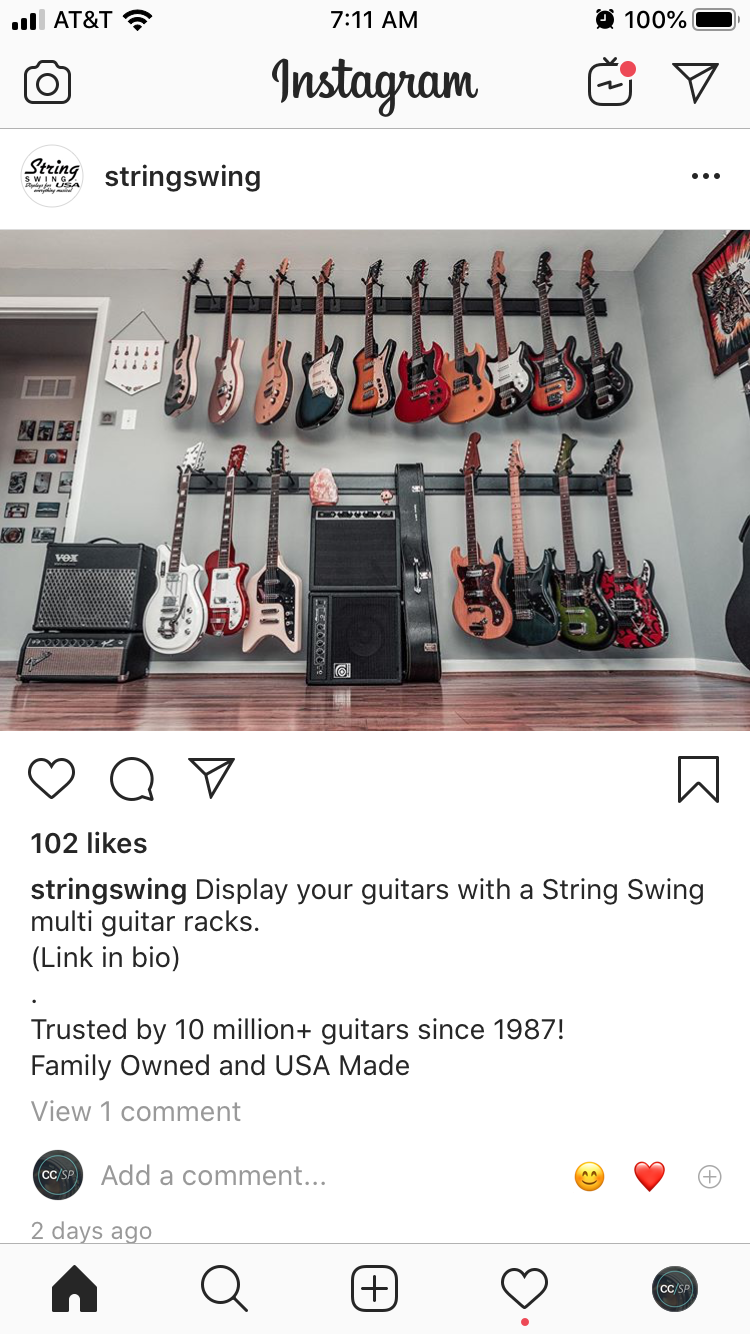Image resolution: width=750 pixels, height=1334 pixels.
Task: React with the red heart emoji
Action: [x=650, y=1177]
